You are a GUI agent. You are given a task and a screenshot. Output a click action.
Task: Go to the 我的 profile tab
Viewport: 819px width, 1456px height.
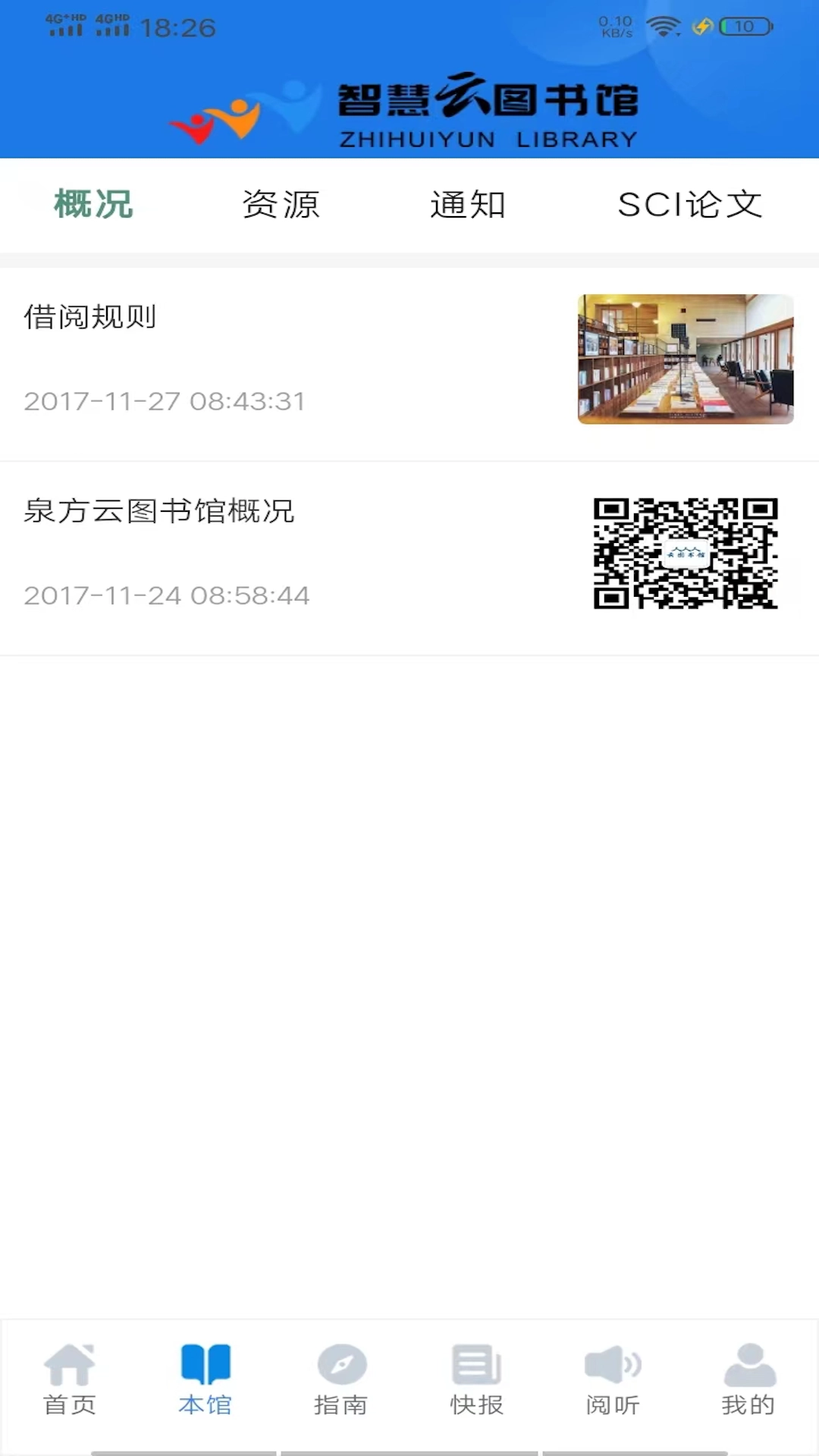[x=748, y=1380]
